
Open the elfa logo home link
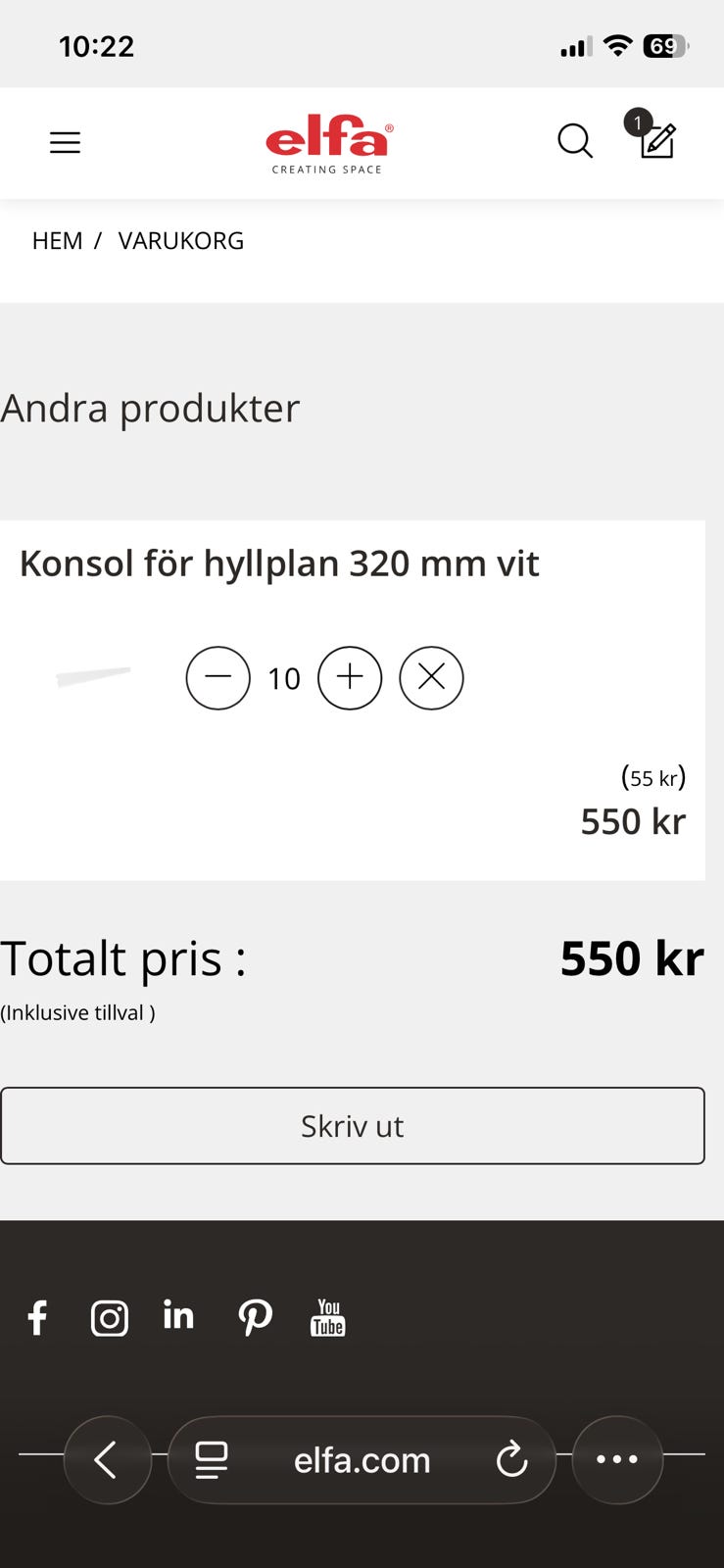coord(328,145)
